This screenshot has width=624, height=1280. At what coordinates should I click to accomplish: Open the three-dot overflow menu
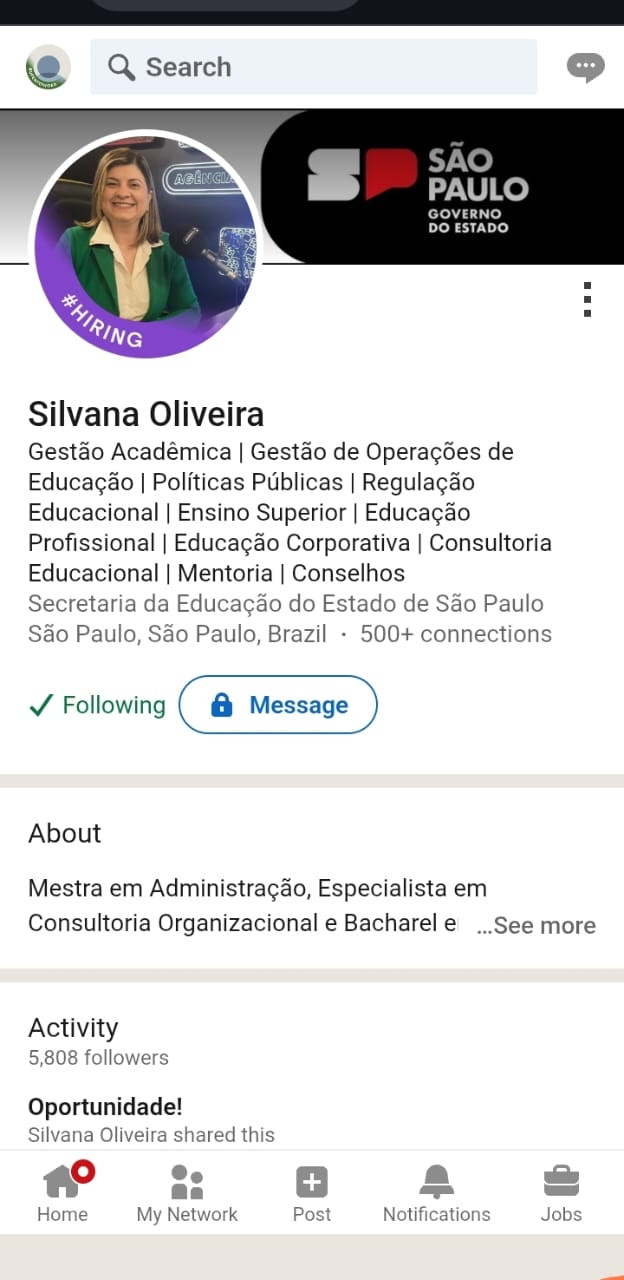pyautogui.click(x=587, y=300)
